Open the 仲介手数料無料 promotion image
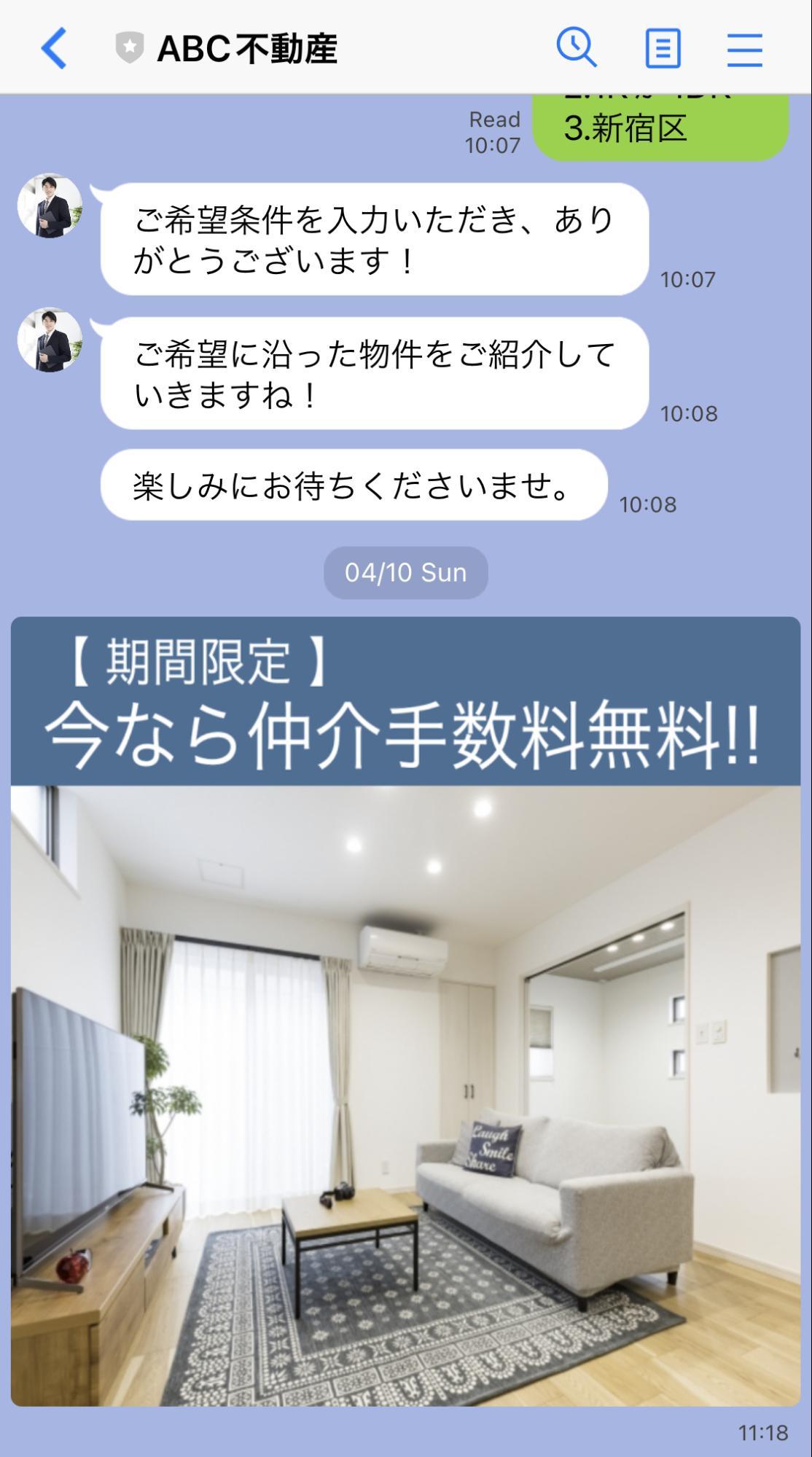 [x=405, y=1011]
